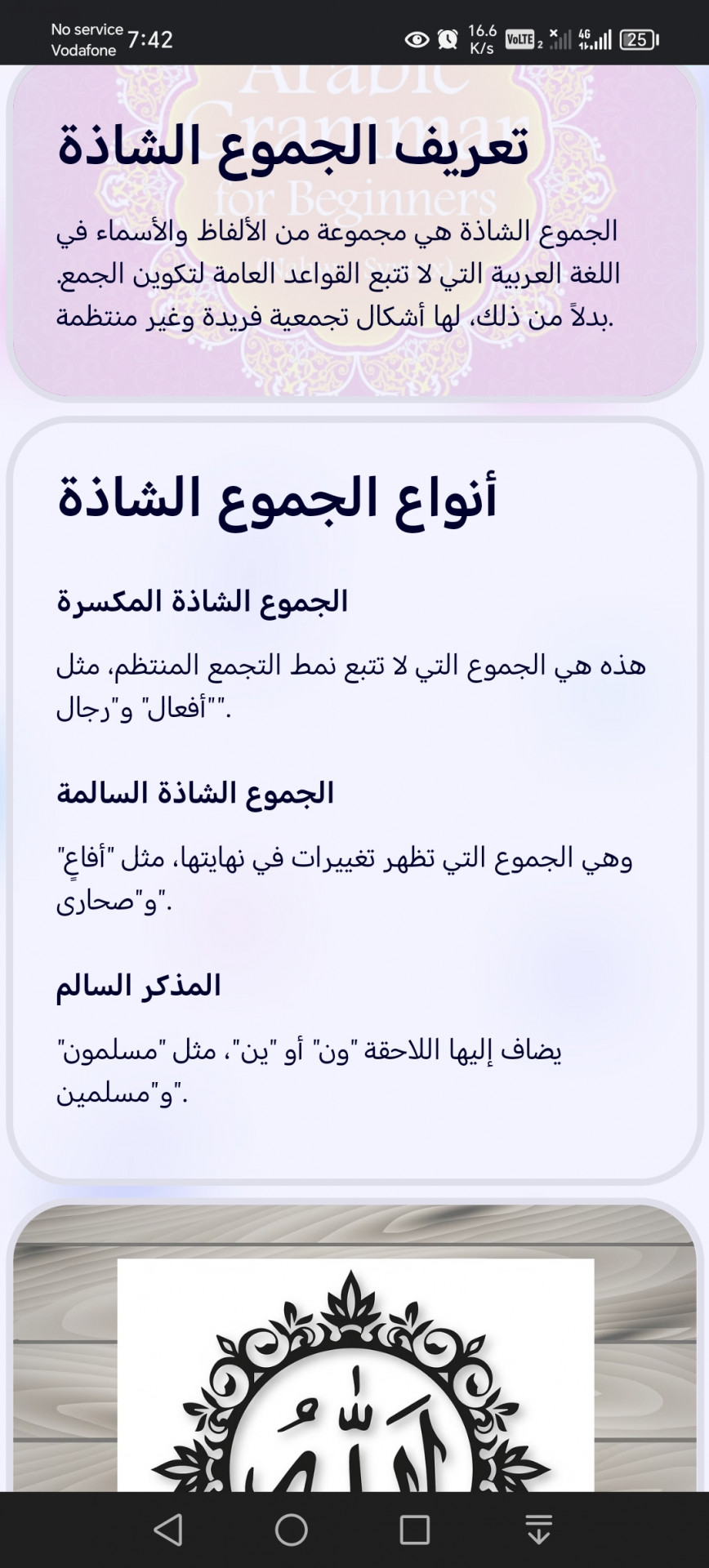Go back using the navigation bar
This screenshot has width=709, height=1568.
pyautogui.click(x=168, y=1530)
